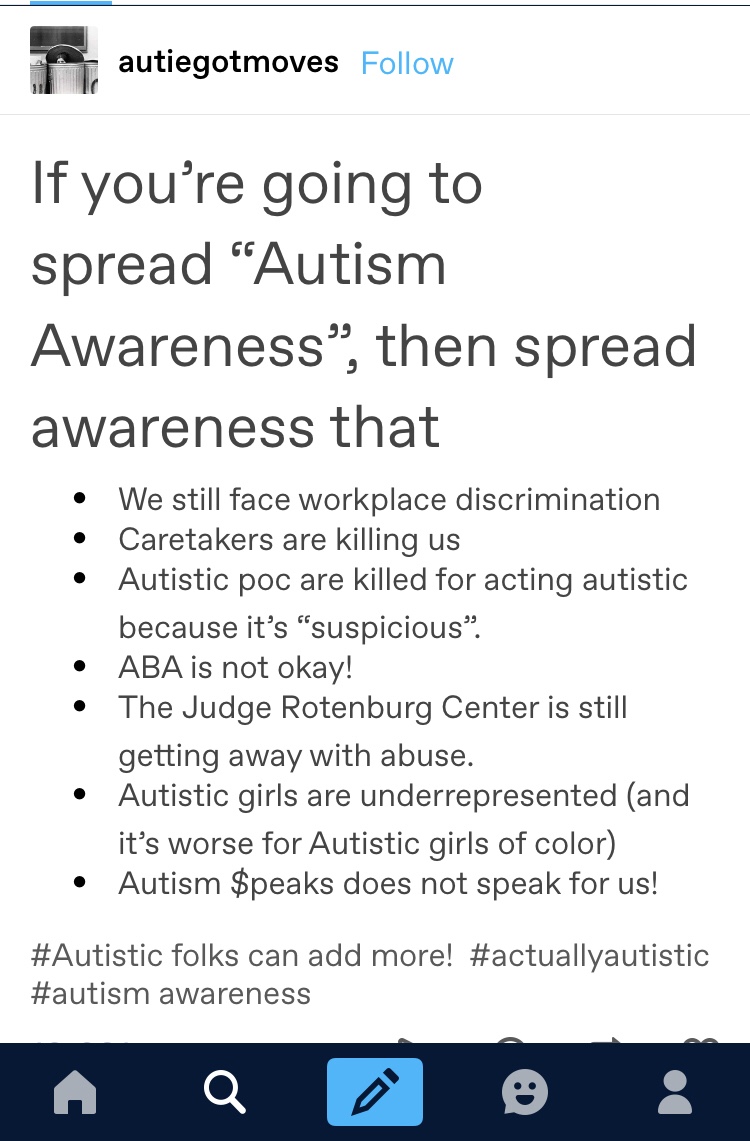This screenshot has height=1141, width=750.
Task: Open the #actuallyautistic hashtag
Action: (x=588, y=954)
